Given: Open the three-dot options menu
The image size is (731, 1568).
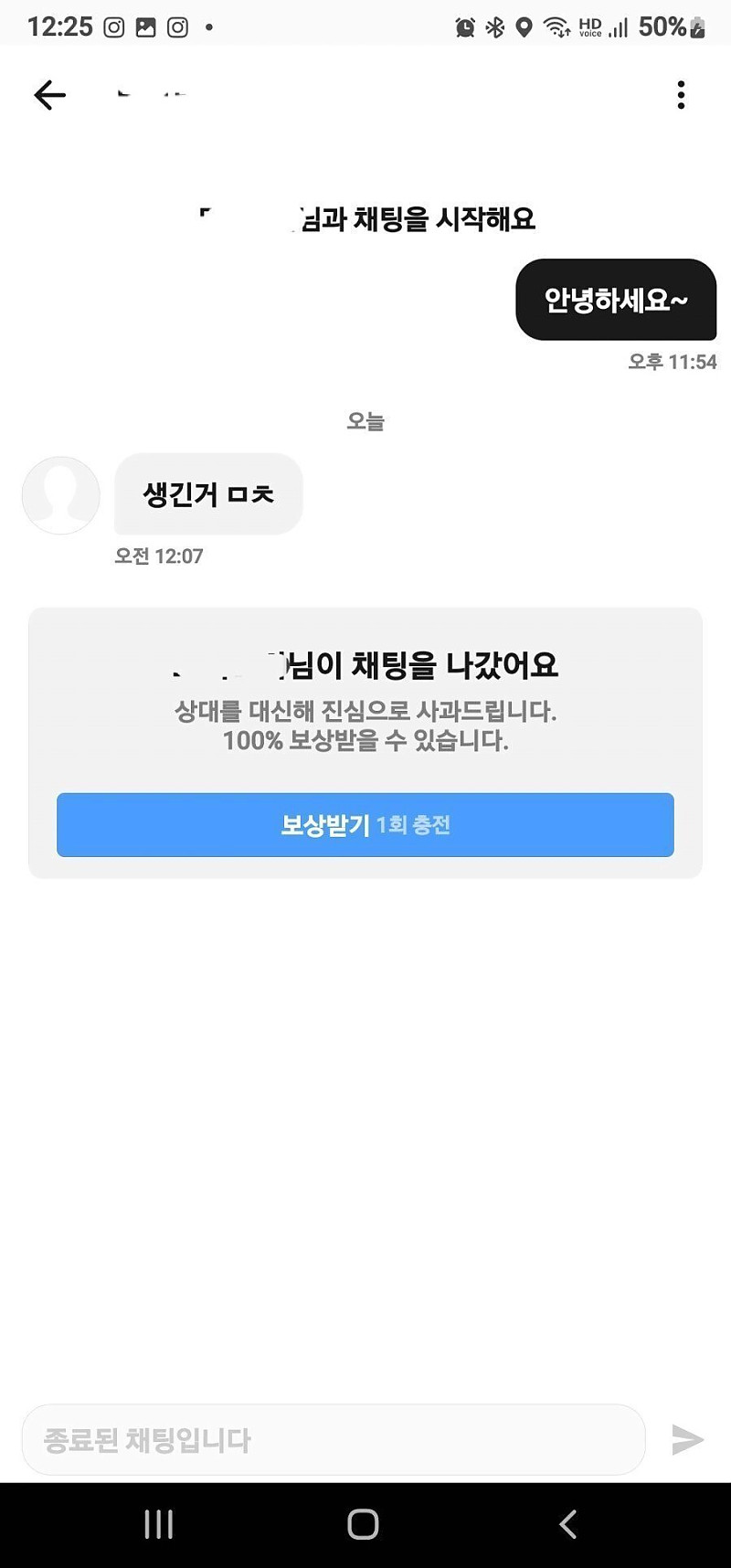Looking at the screenshot, I should pos(680,94).
